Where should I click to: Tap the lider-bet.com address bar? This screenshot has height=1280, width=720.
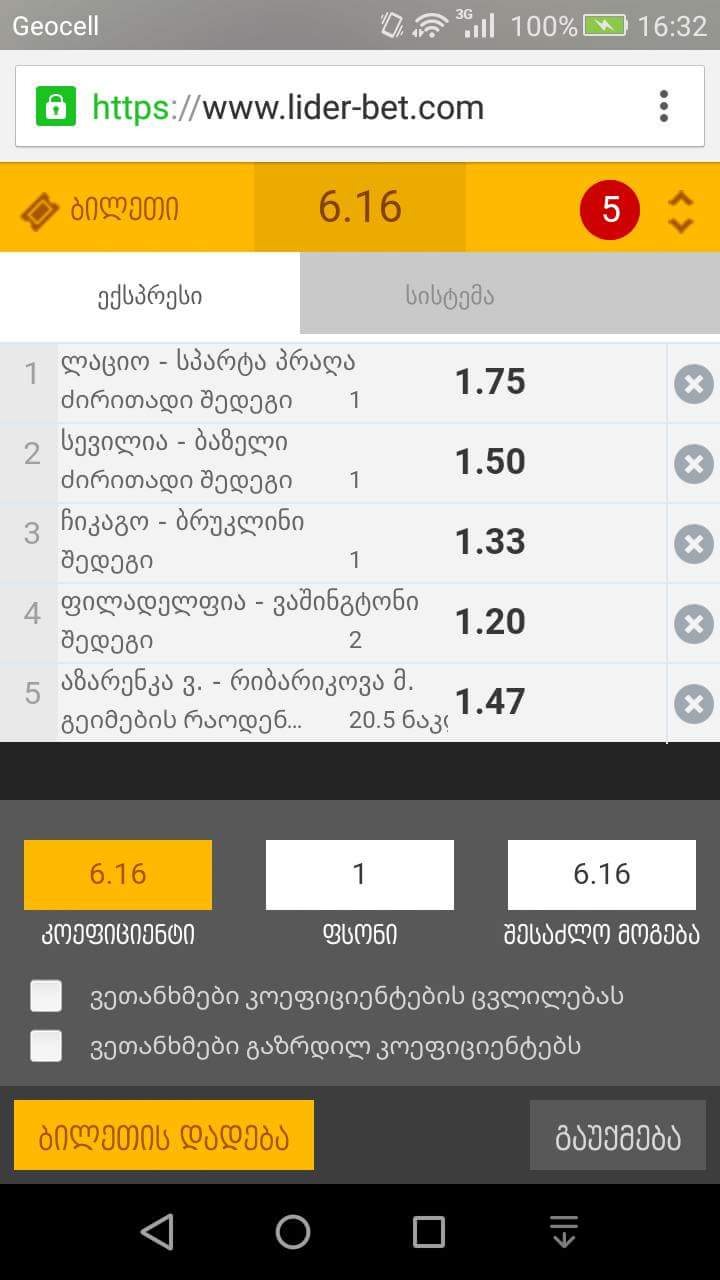(330, 107)
